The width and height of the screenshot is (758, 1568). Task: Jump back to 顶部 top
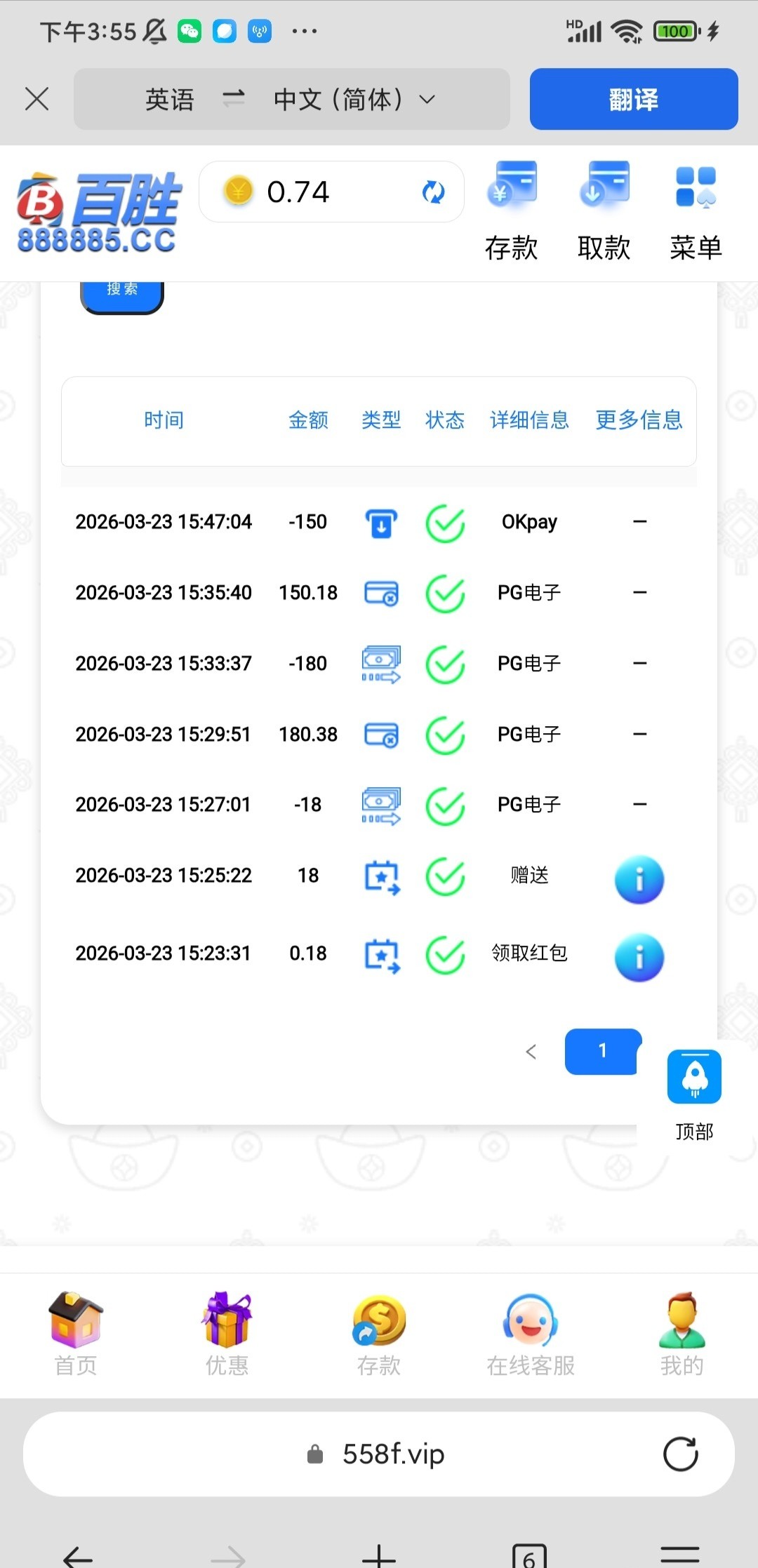click(x=694, y=1091)
